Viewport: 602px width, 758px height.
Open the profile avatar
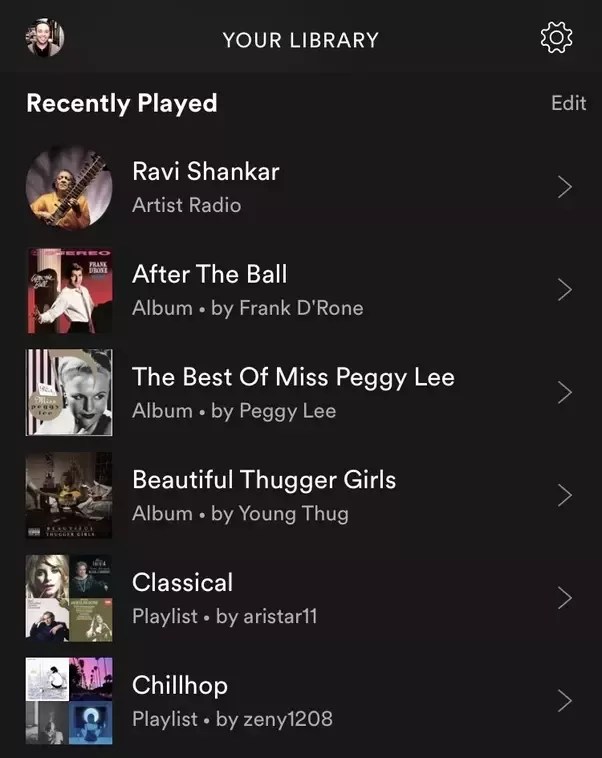44,39
